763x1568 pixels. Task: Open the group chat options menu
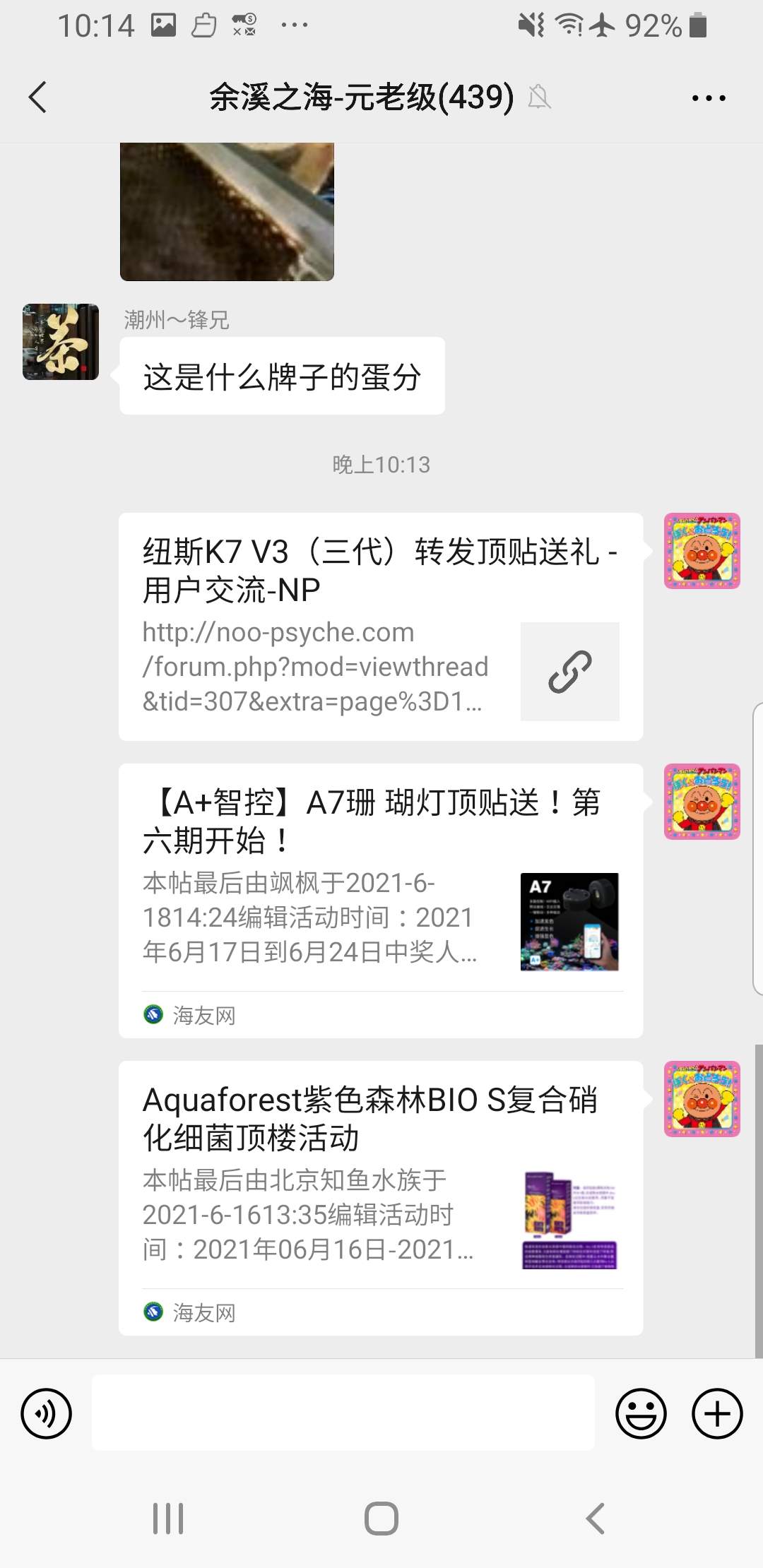tap(708, 98)
